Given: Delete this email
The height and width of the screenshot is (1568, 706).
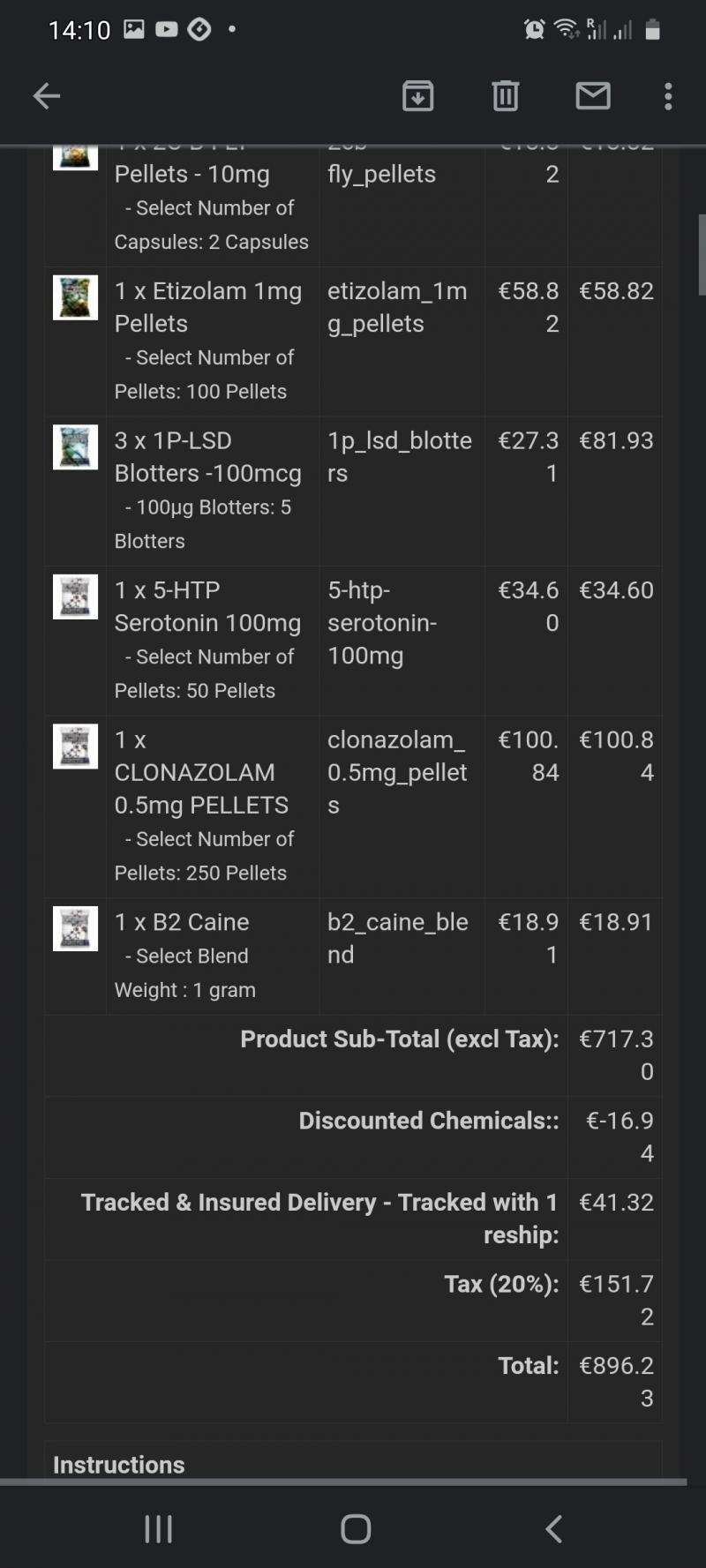Looking at the screenshot, I should point(505,95).
